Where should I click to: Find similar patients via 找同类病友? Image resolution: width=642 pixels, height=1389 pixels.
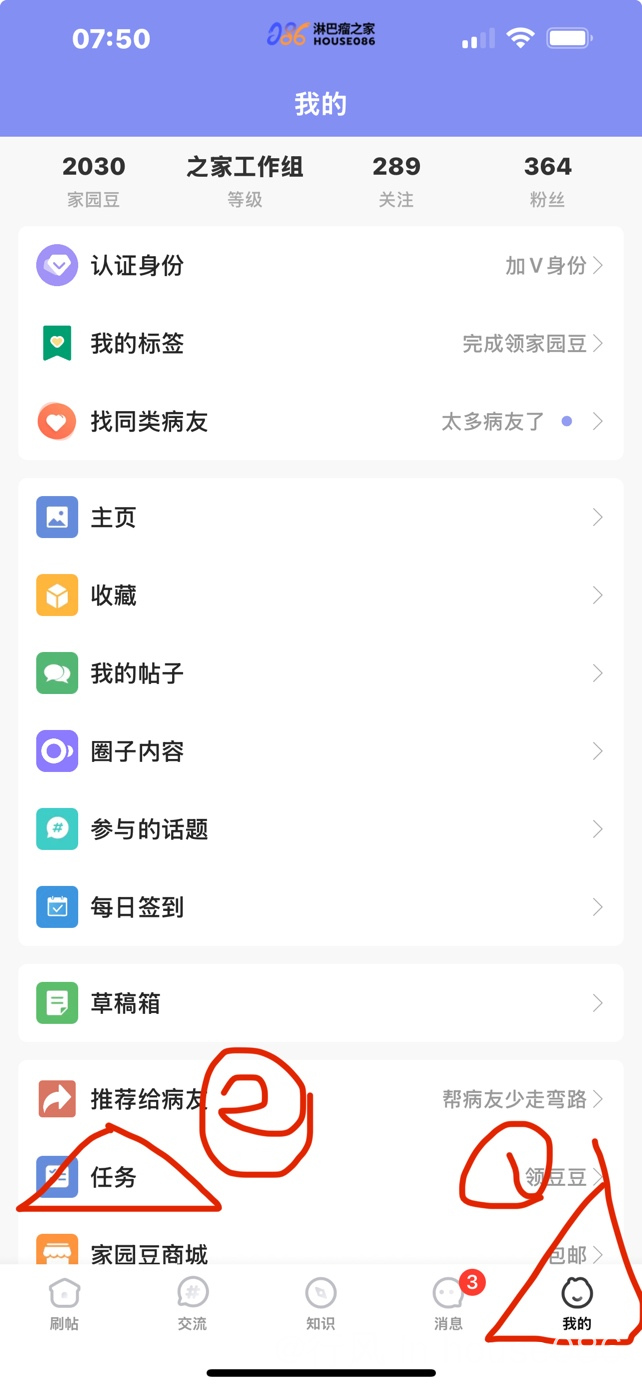pyautogui.click(x=320, y=422)
